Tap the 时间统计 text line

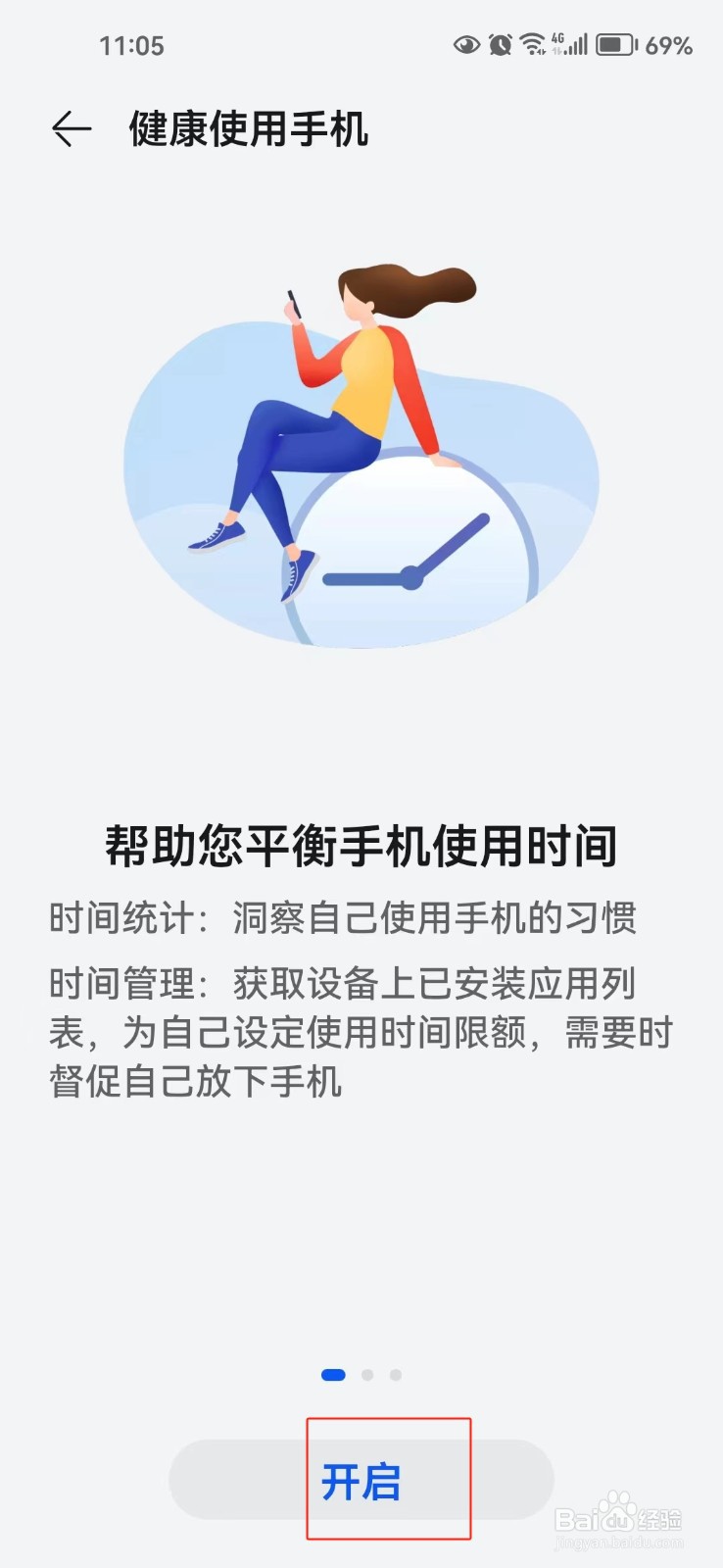pyautogui.click(x=343, y=919)
